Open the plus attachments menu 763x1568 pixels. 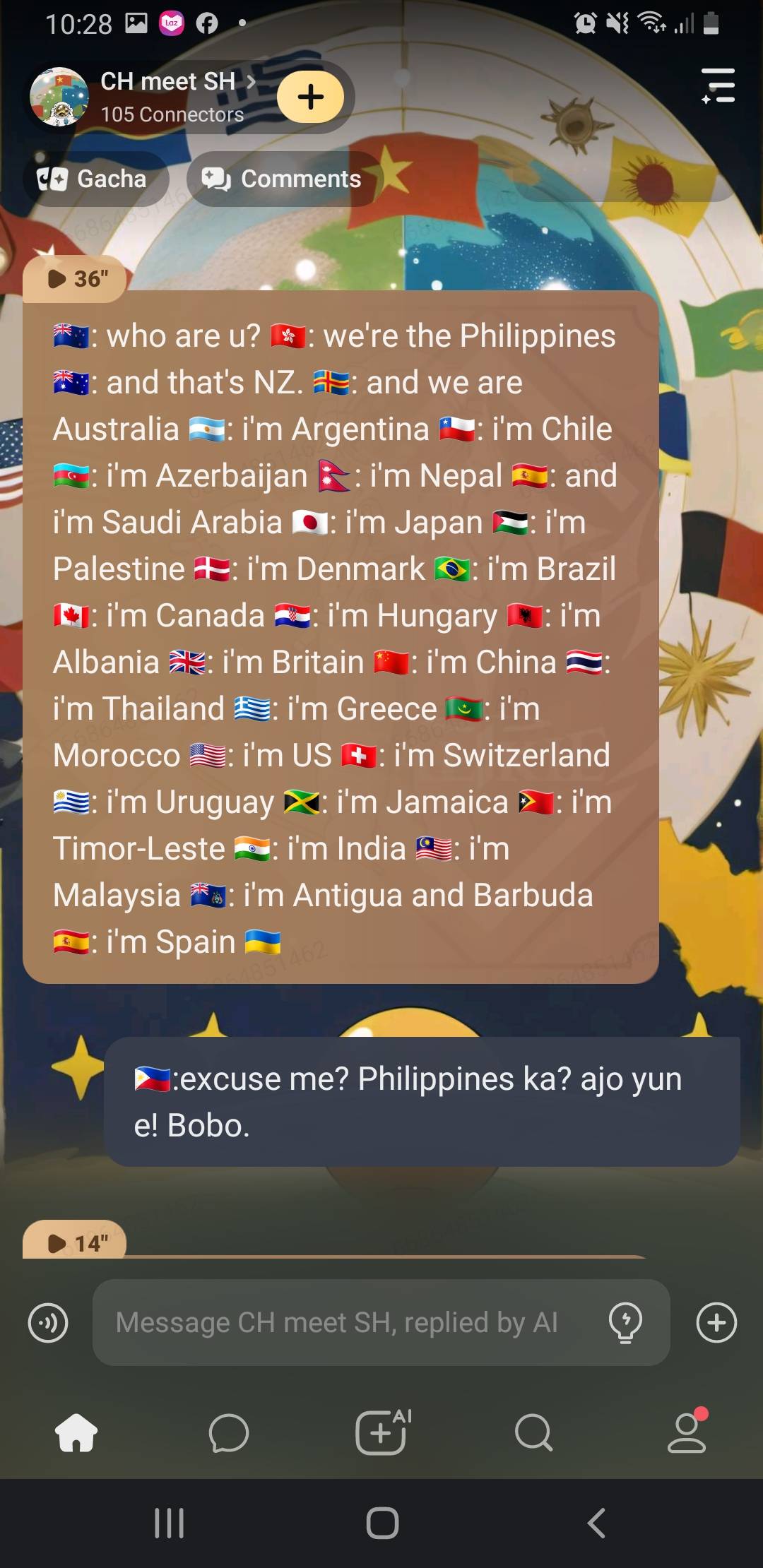716,1323
